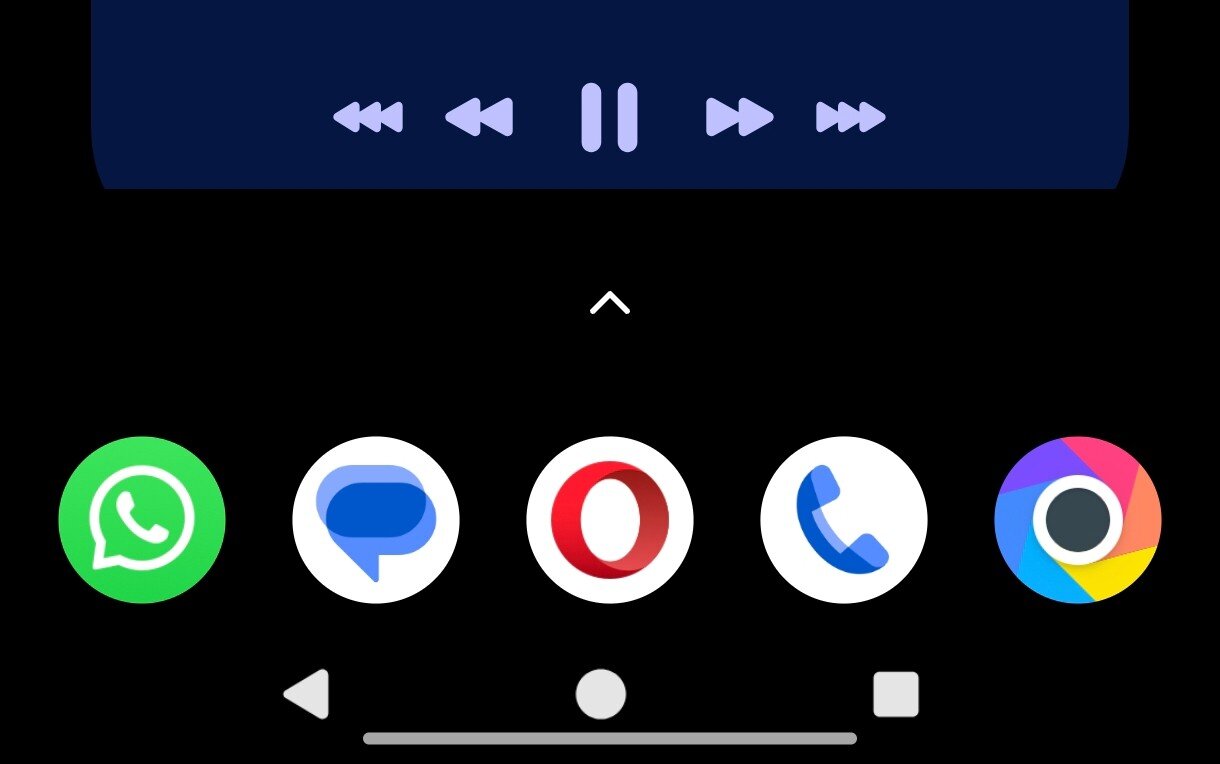
Task: Launch the colorful camera app icon
Action: click(x=1078, y=520)
